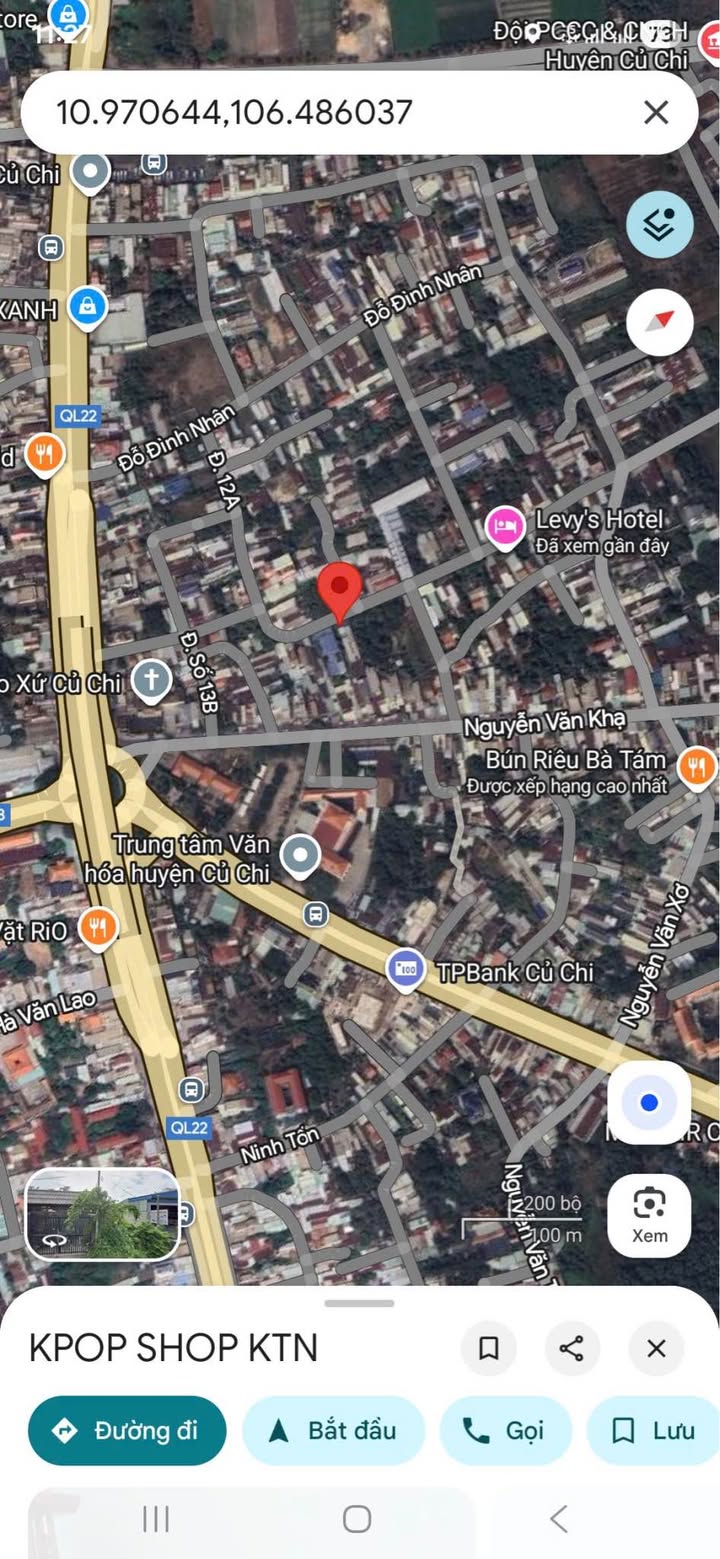Clear the coordinates from the search bar
This screenshot has width=720, height=1559.
click(656, 112)
